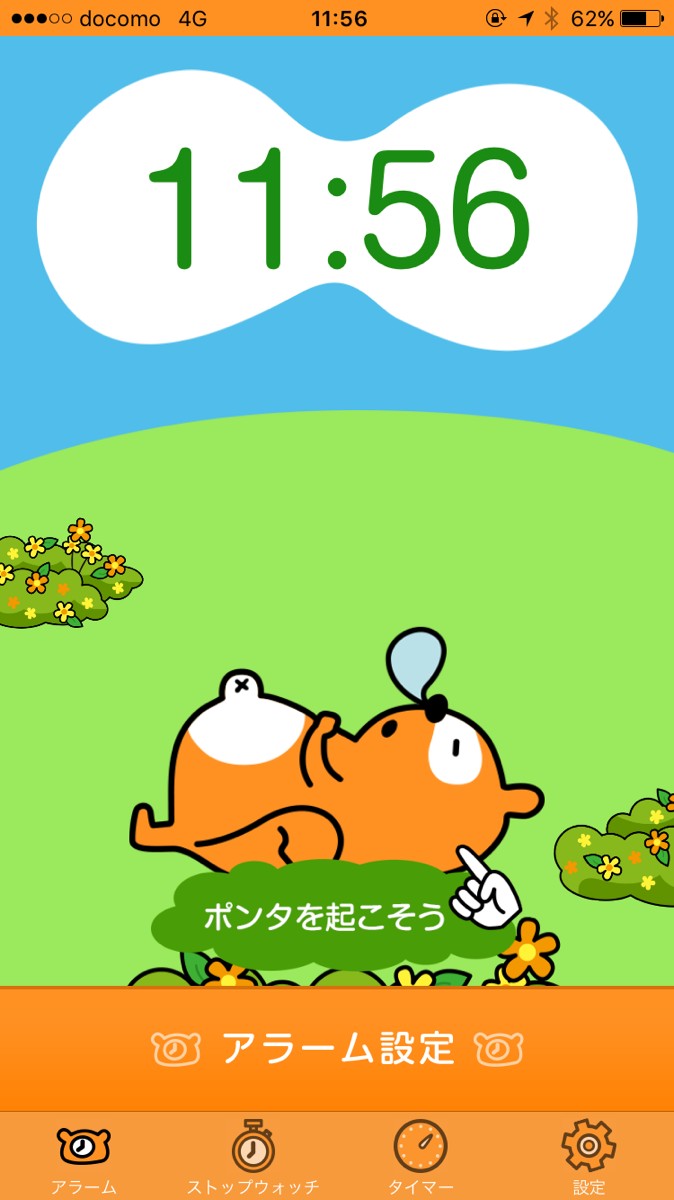Tap sleeping Ponta to wake him

click(335, 770)
